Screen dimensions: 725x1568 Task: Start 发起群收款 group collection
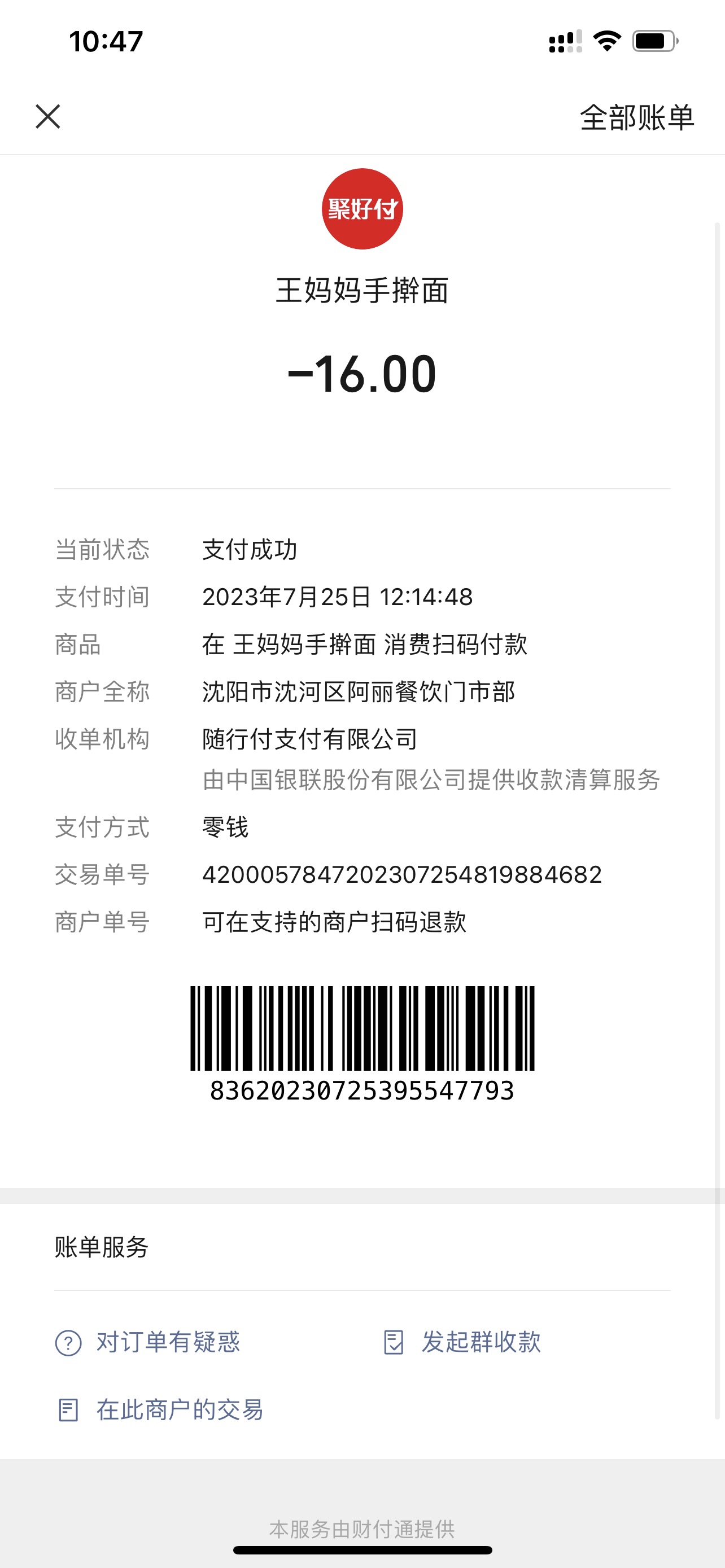462,1342
